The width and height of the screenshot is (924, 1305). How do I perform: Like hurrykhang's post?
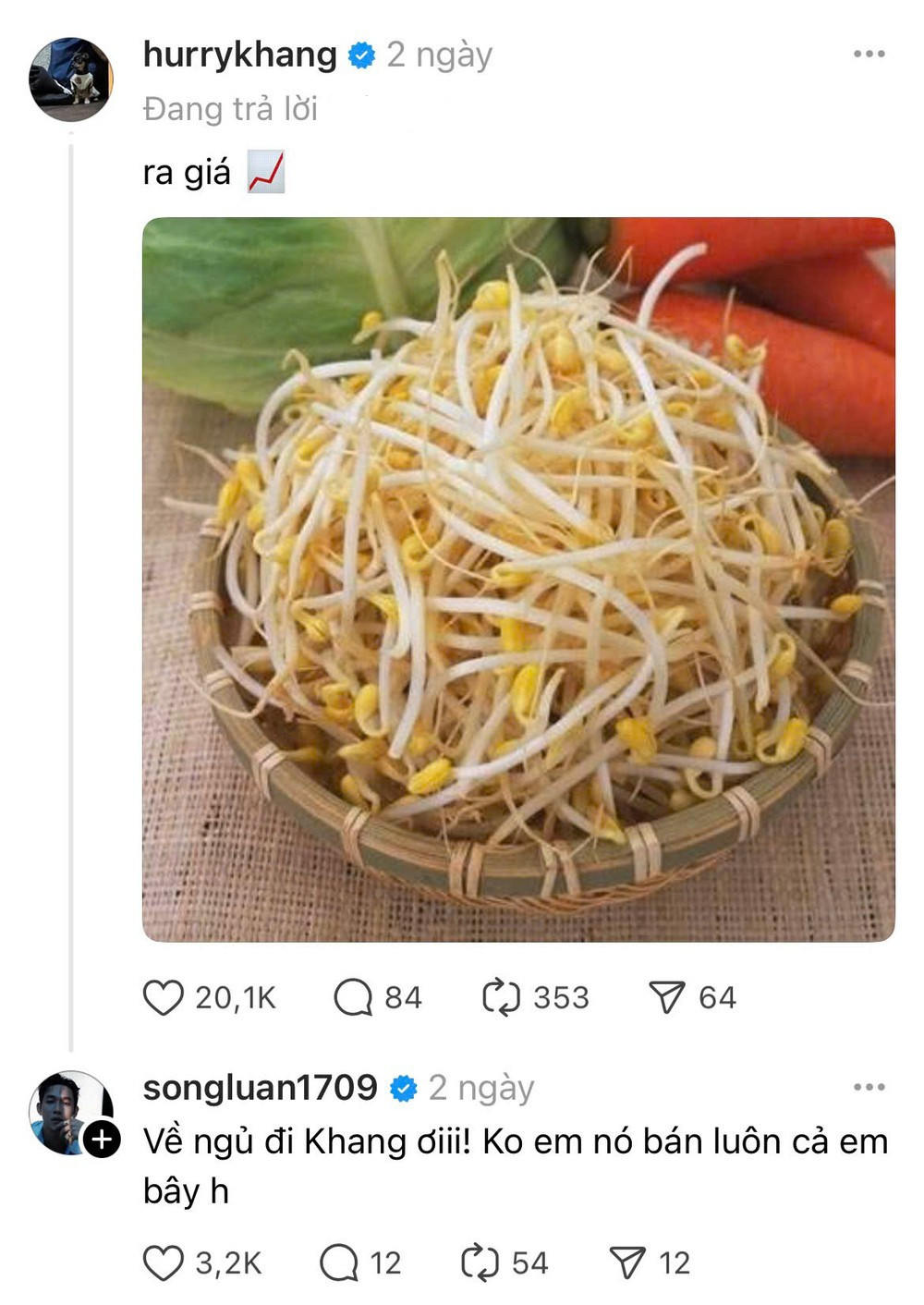pos(164,997)
